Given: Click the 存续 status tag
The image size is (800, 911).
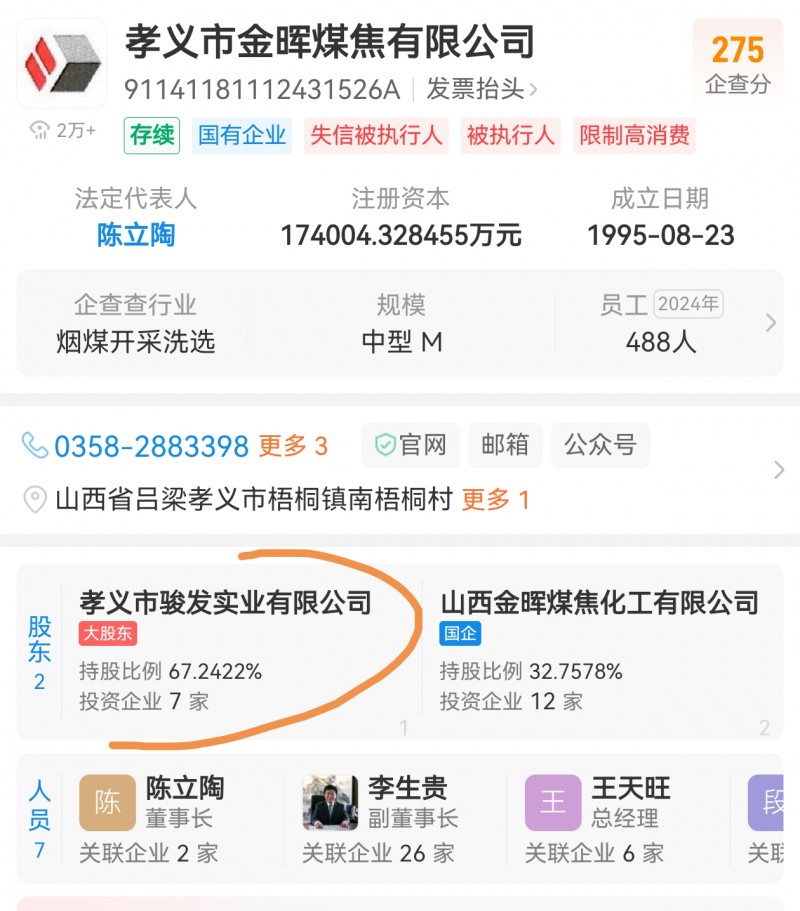Looking at the screenshot, I should pos(152,135).
